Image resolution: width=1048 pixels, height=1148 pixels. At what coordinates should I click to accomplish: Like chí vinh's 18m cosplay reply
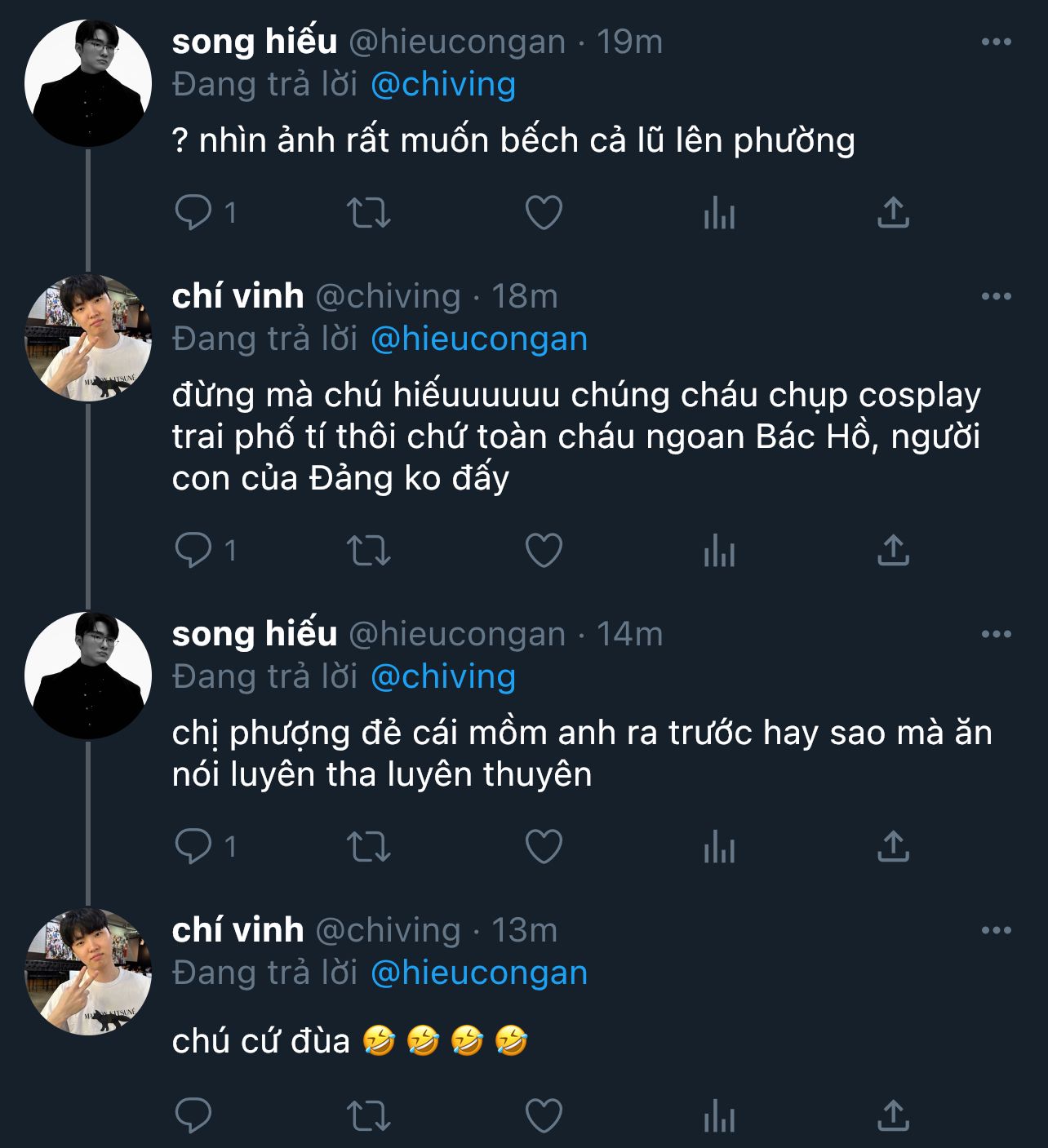(544, 551)
